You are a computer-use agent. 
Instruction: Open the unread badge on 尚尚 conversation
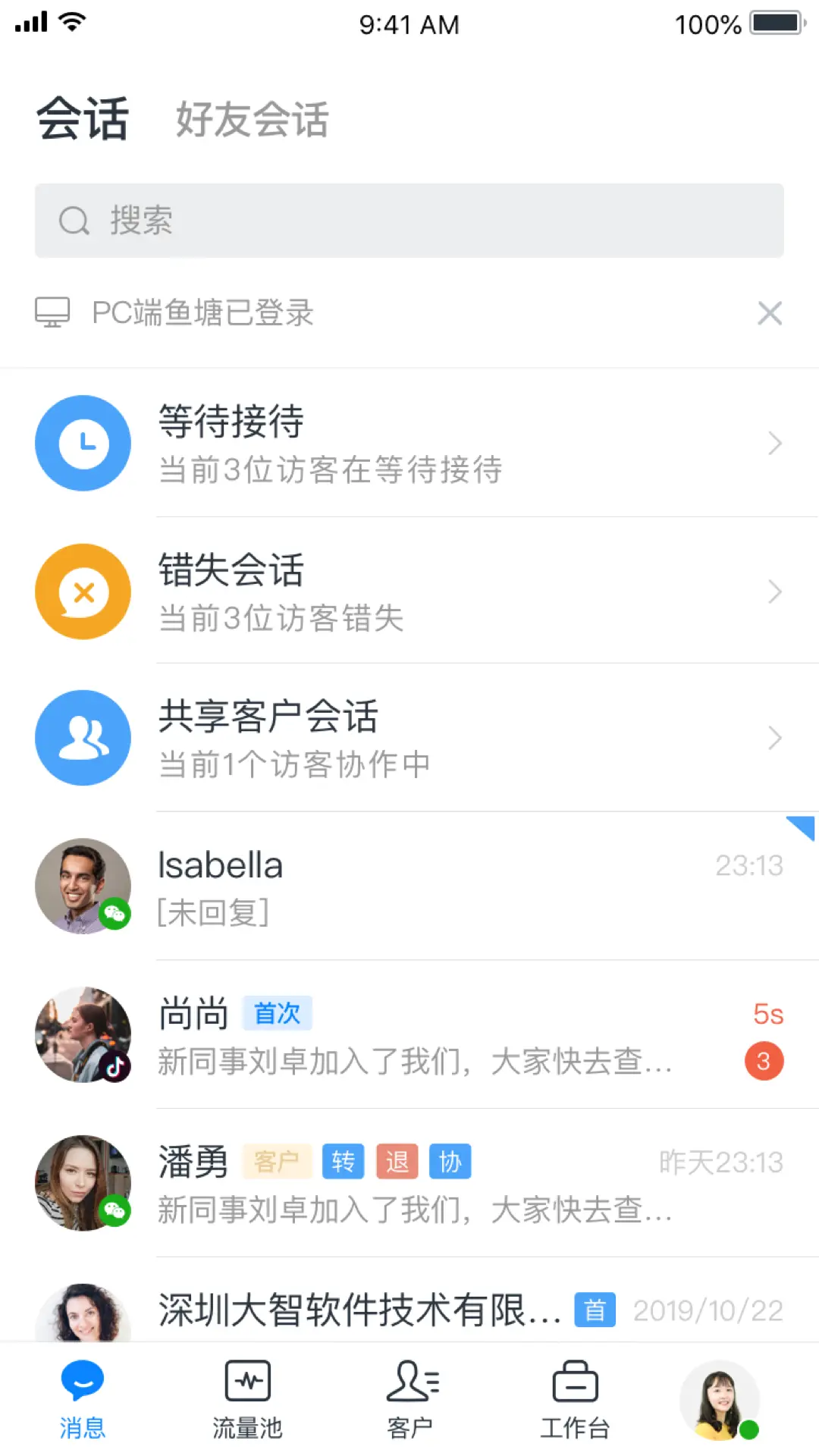(x=764, y=1062)
